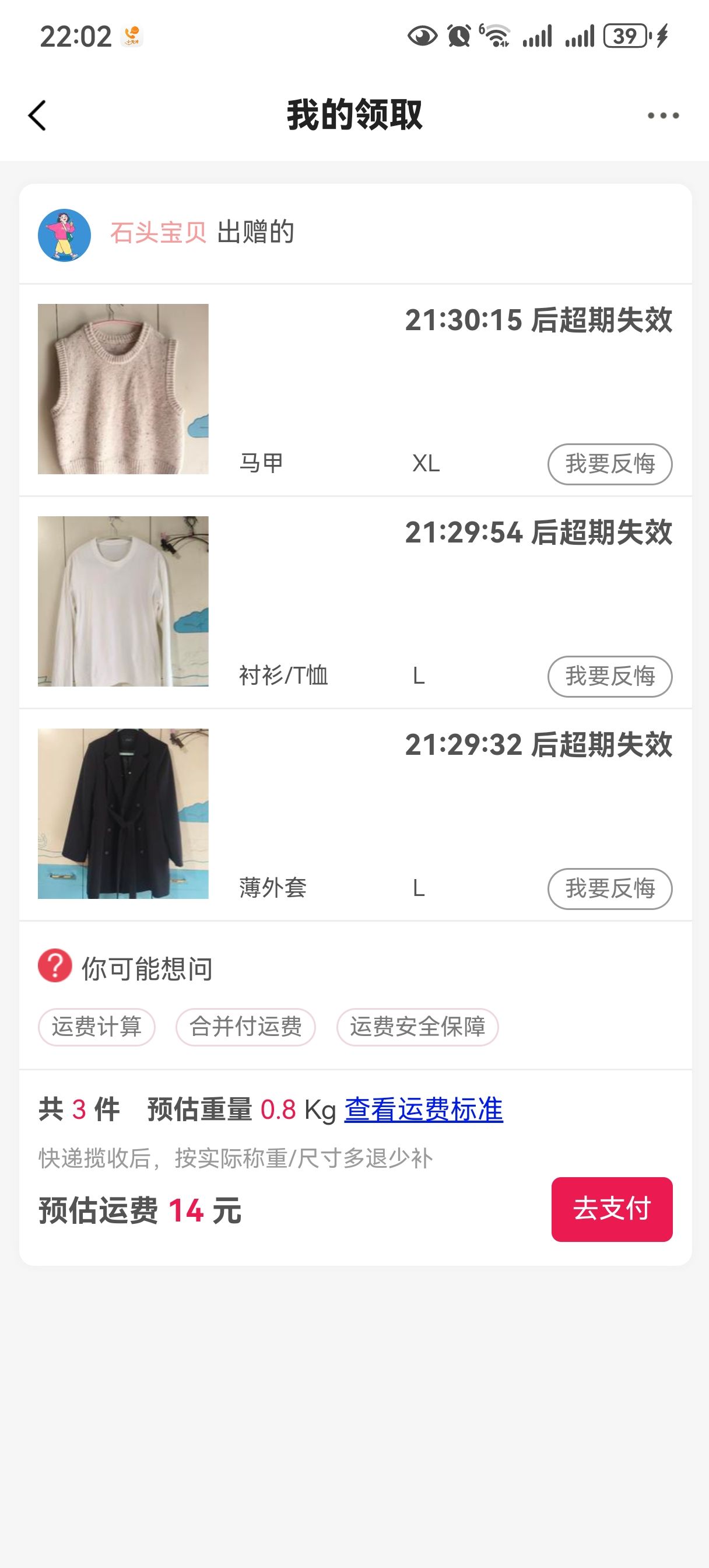
Task: Tap 我要反悔 for the 薄外套 item
Action: 610,888
